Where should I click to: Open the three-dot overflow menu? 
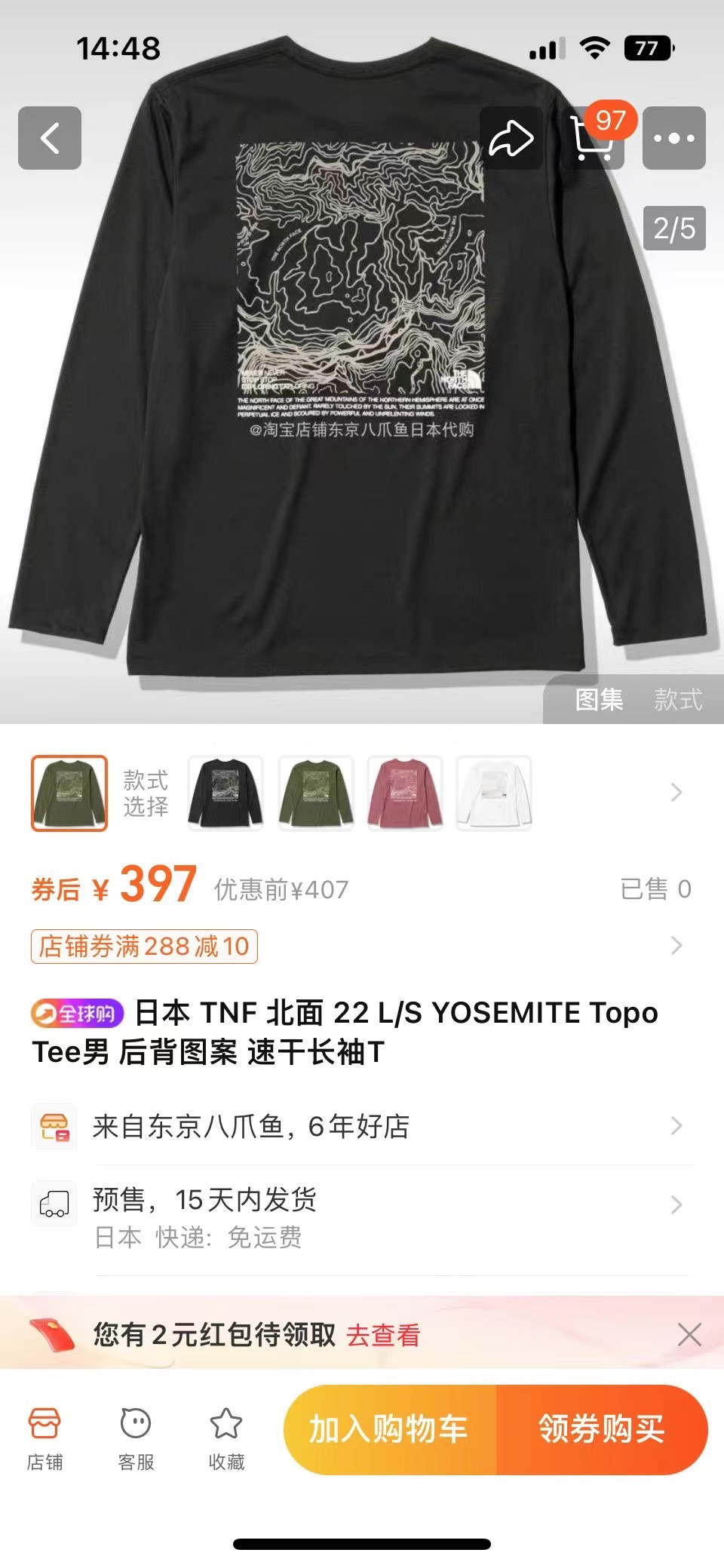tap(673, 138)
